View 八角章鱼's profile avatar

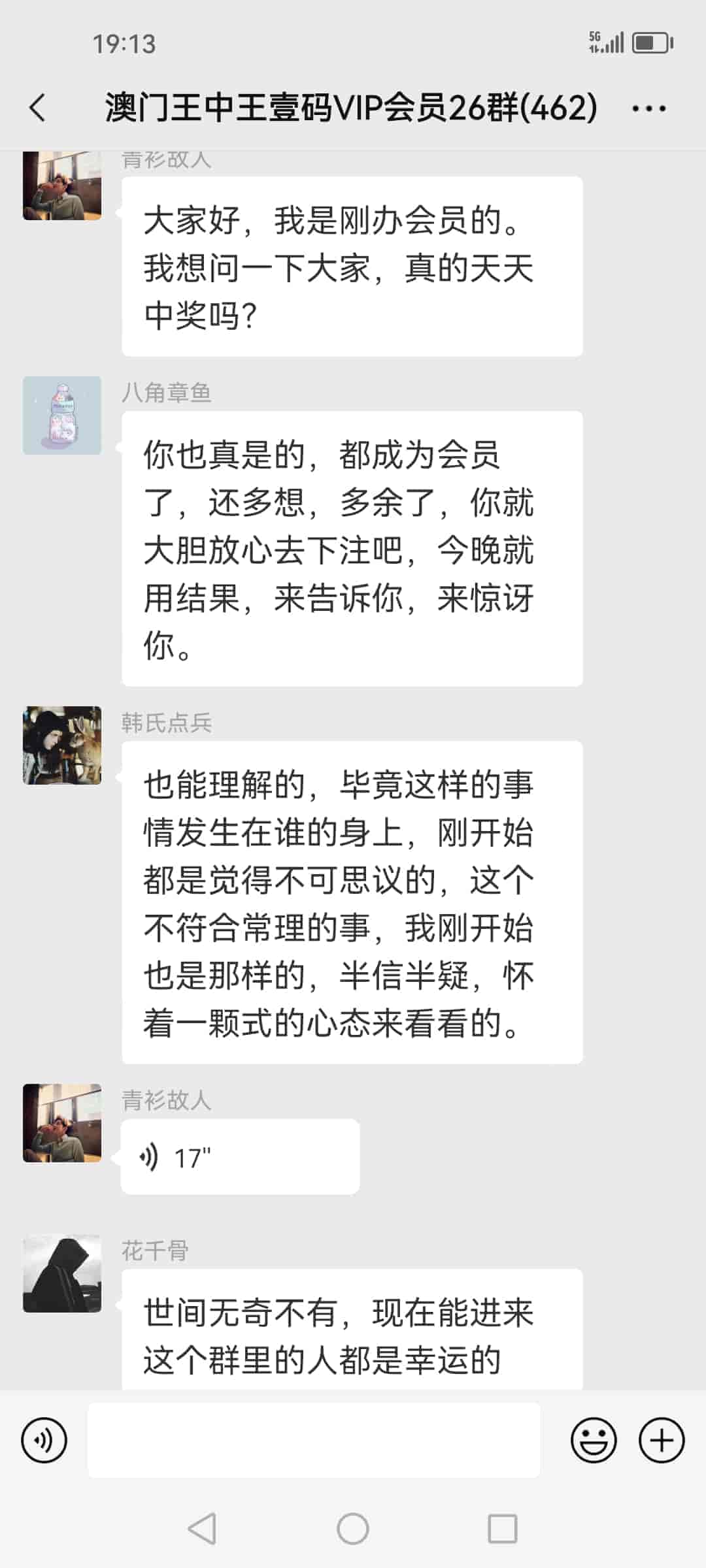(x=62, y=416)
